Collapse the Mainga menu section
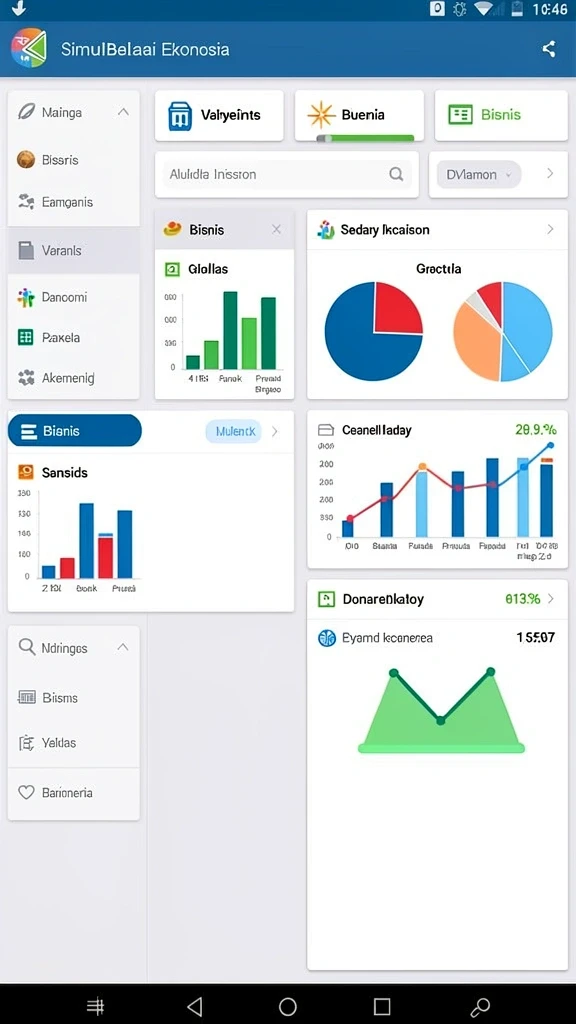The width and height of the screenshot is (576, 1024). 123,112
